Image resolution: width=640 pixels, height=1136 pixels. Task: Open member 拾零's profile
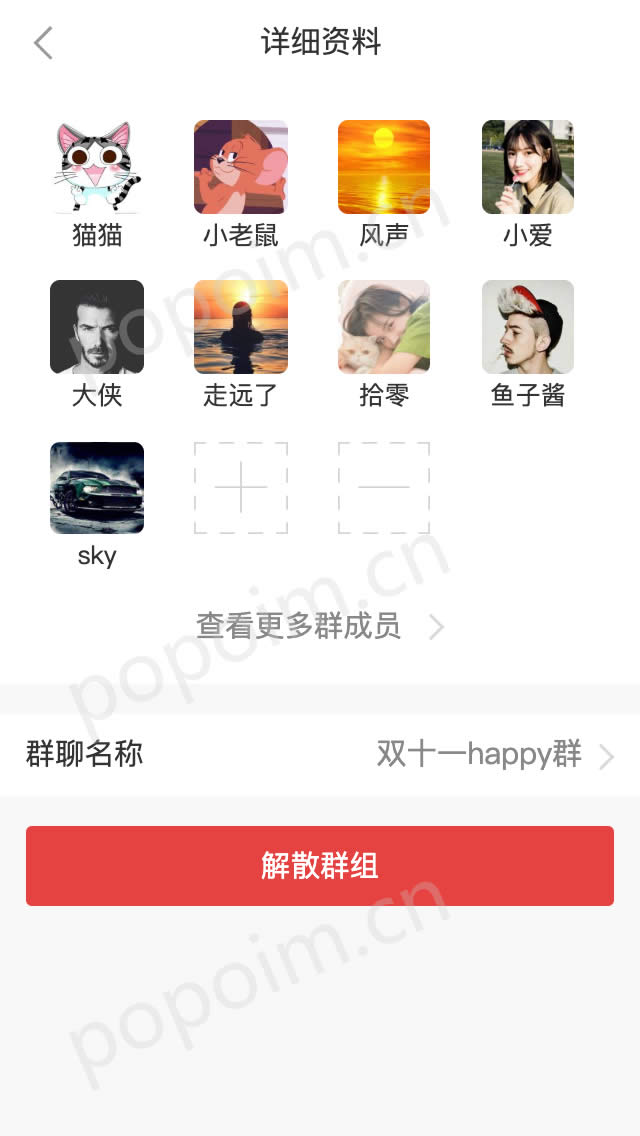click(384, 327)
